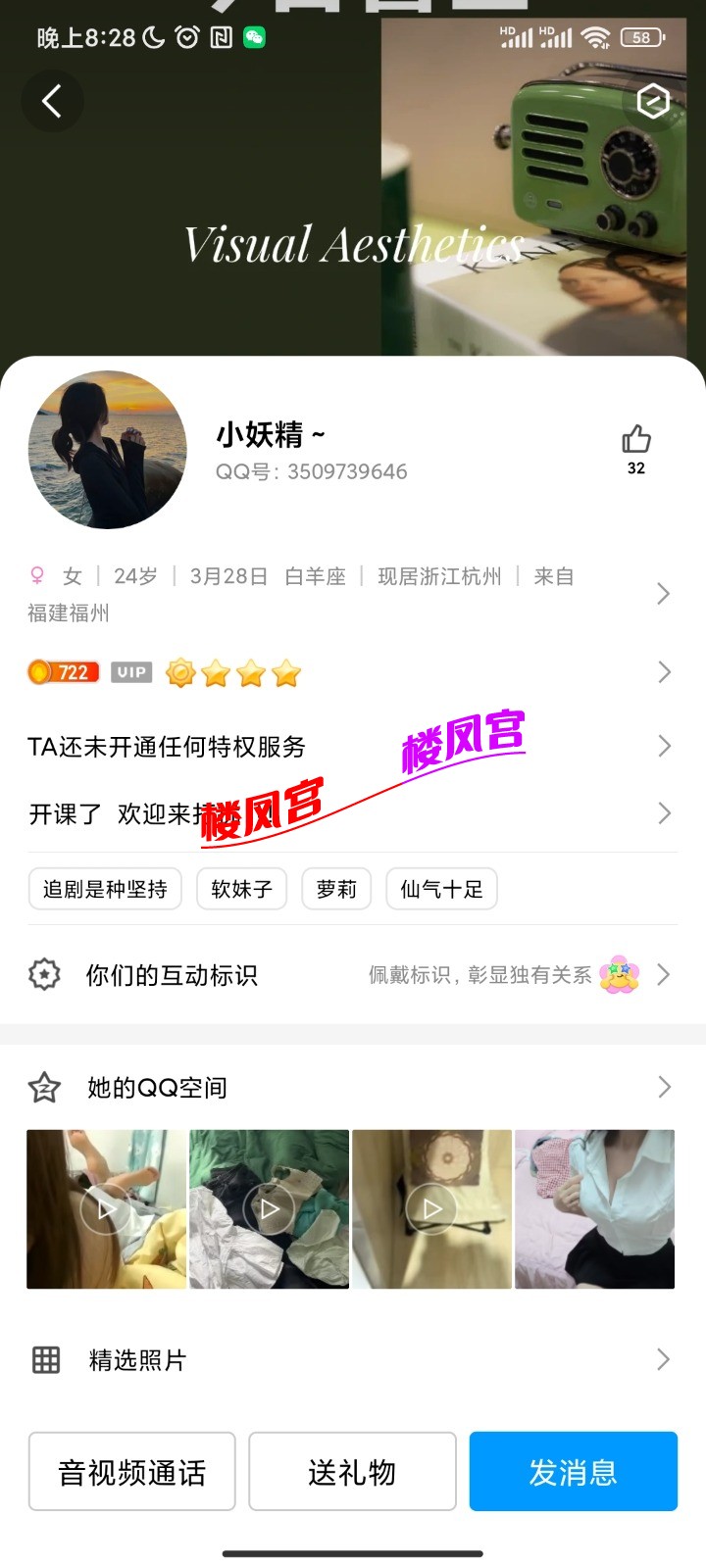
Task: Toggle the play button on first QQ空间 video
Action: 105,1209
